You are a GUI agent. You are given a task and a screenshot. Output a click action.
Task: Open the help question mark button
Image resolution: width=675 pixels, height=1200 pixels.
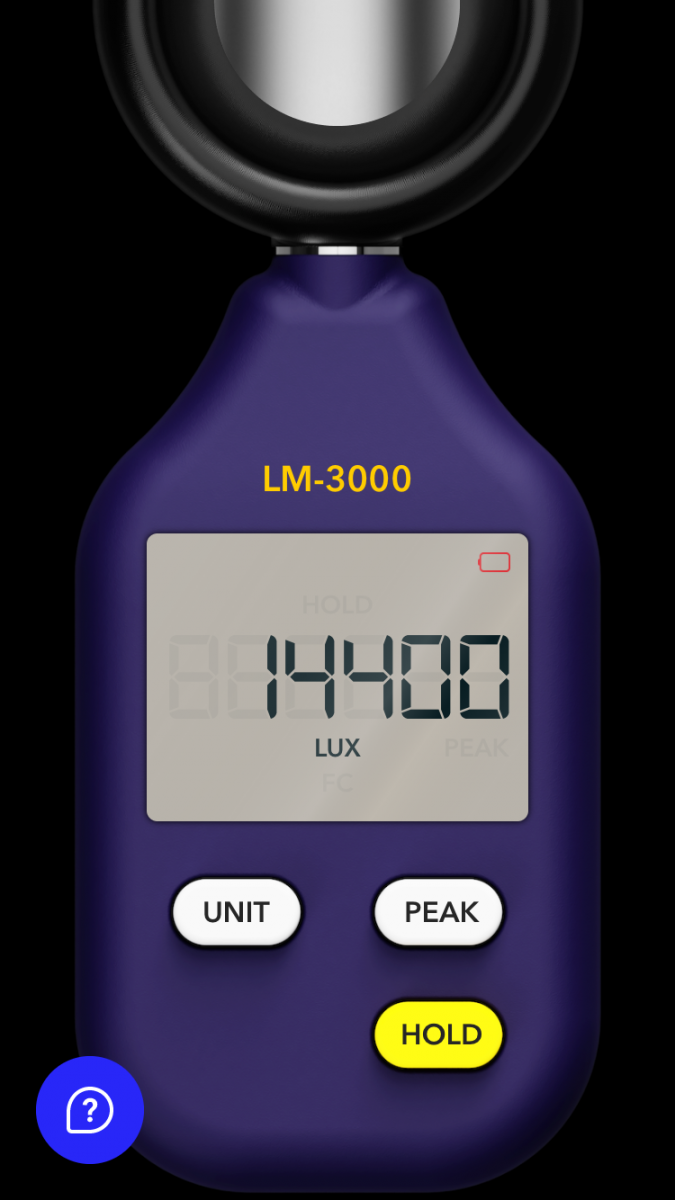90,1110
